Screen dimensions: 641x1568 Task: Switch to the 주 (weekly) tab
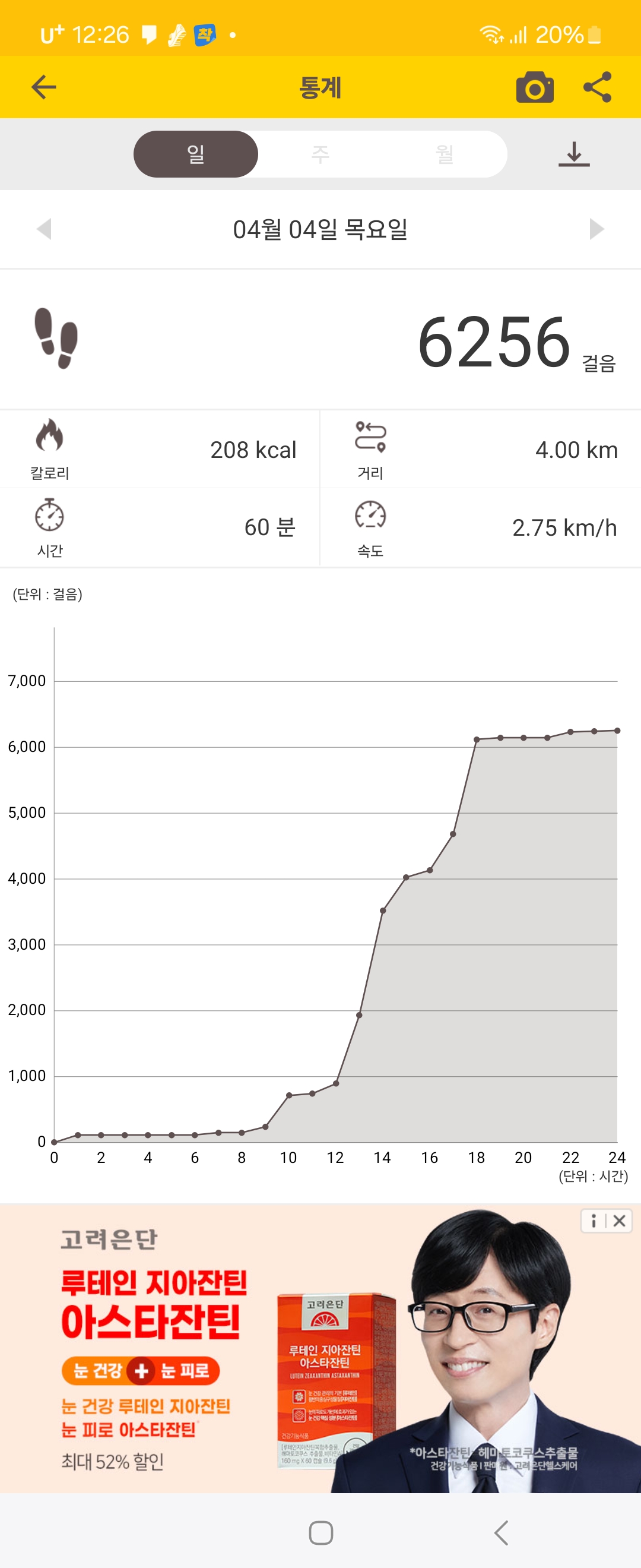point(320,154)
